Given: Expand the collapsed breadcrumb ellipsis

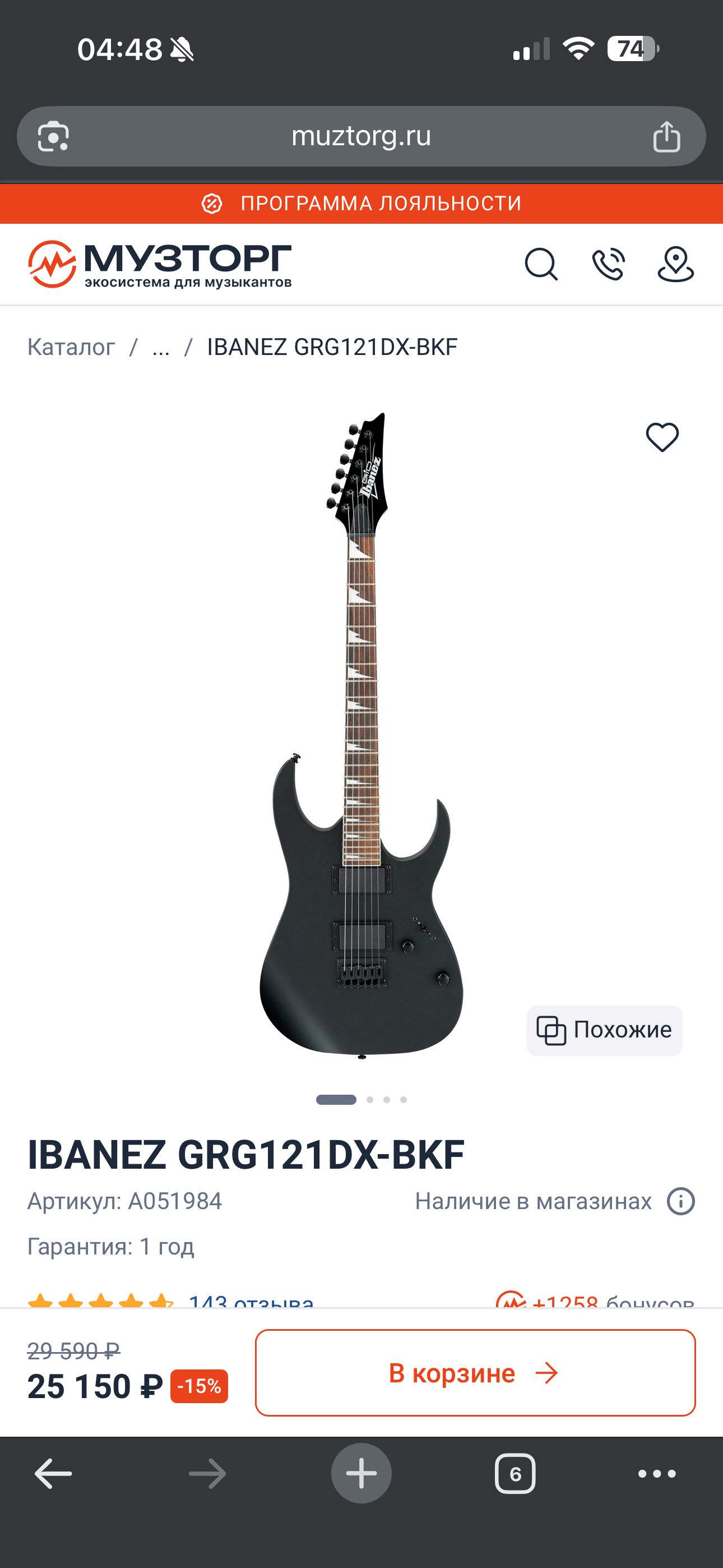Looking at the screenshot, I should pos(161,347).
